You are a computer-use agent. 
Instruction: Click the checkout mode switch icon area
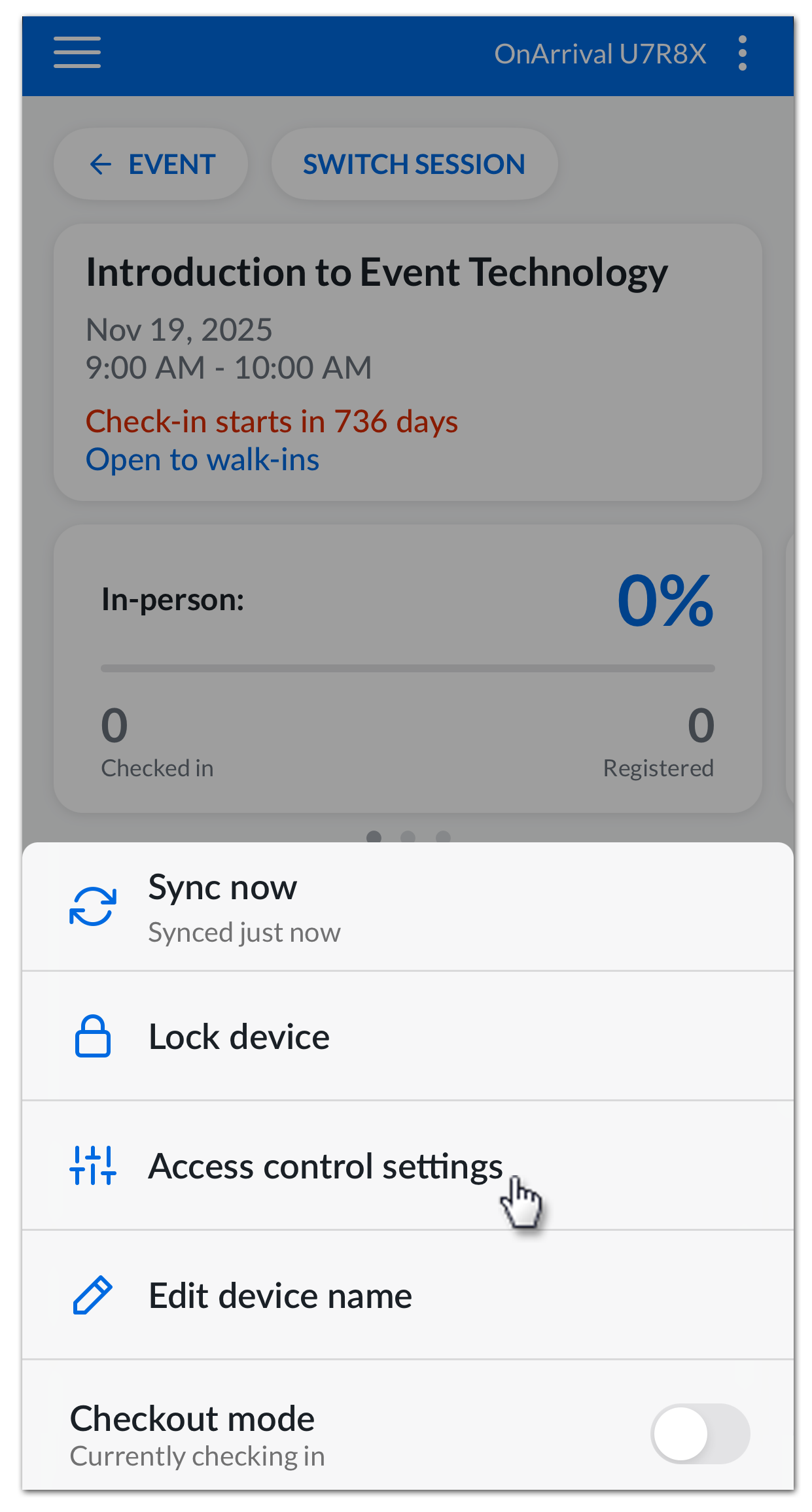click(702, 1434)
